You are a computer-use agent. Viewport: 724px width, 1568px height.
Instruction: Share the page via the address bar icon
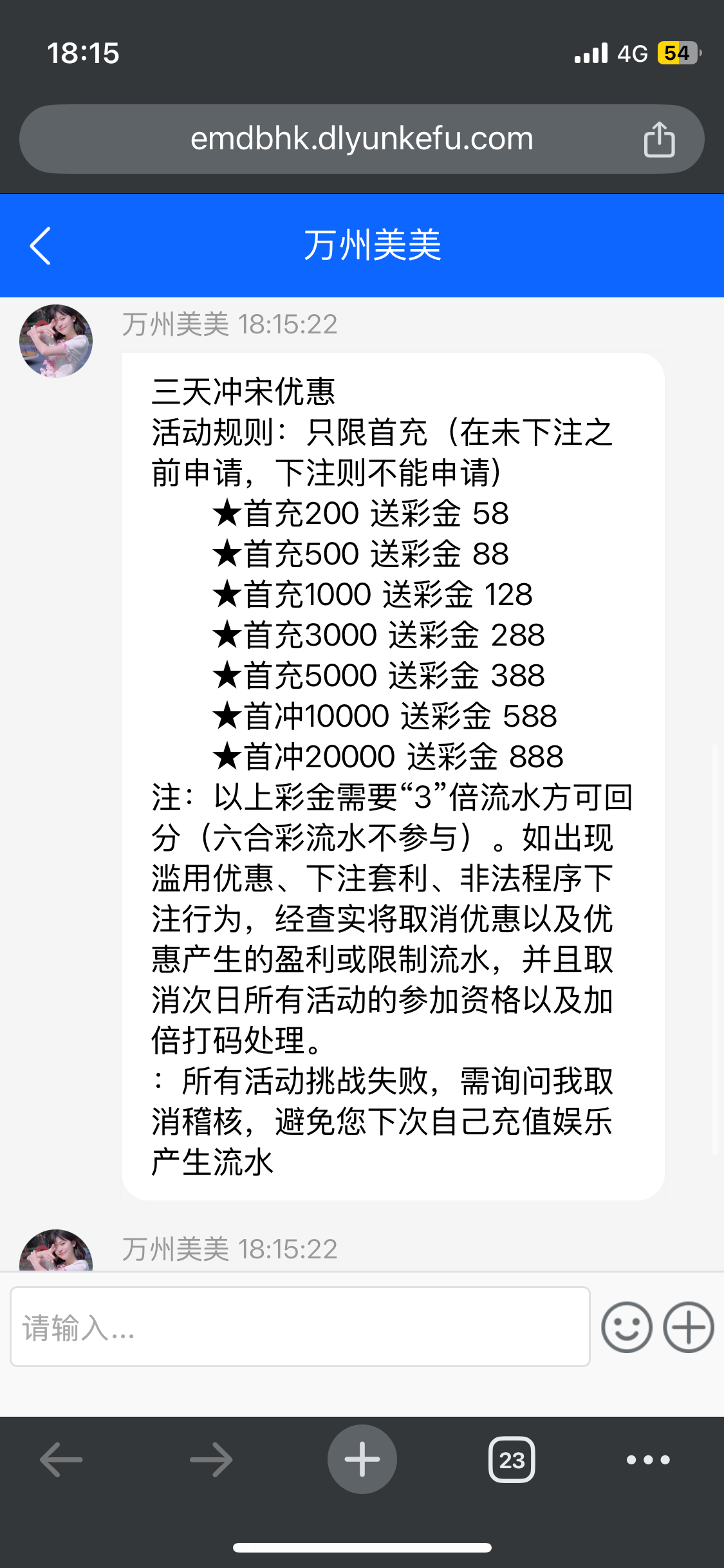tap(659, 139)
